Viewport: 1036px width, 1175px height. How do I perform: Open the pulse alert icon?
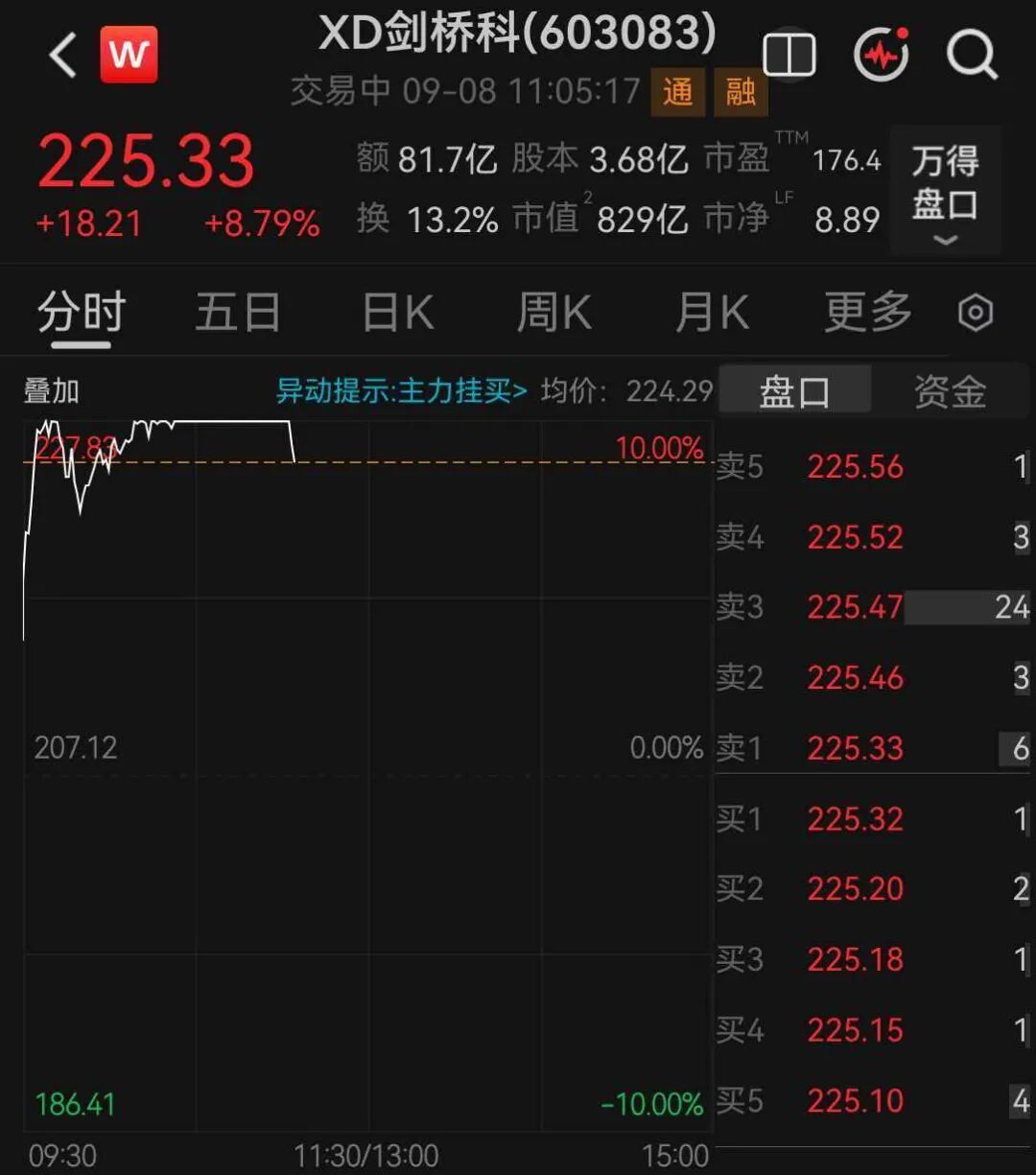(882, 55)
